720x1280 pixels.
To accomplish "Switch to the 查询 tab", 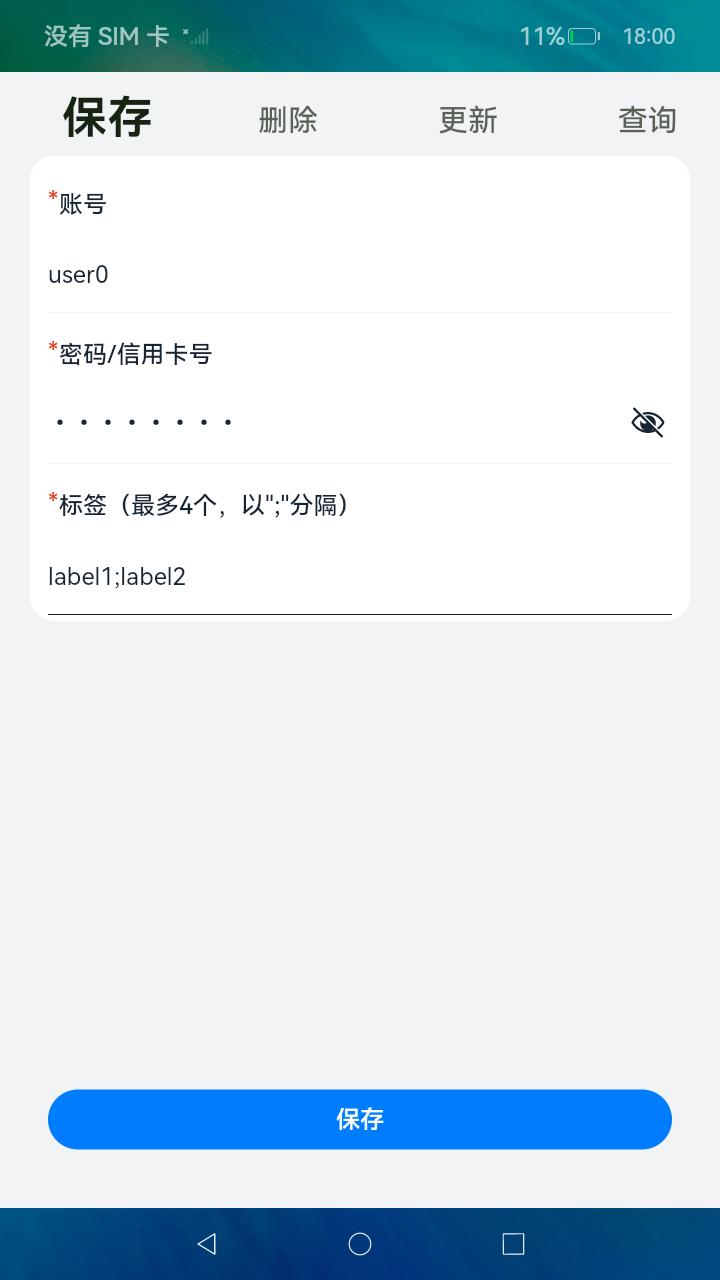I will (647, 120).
